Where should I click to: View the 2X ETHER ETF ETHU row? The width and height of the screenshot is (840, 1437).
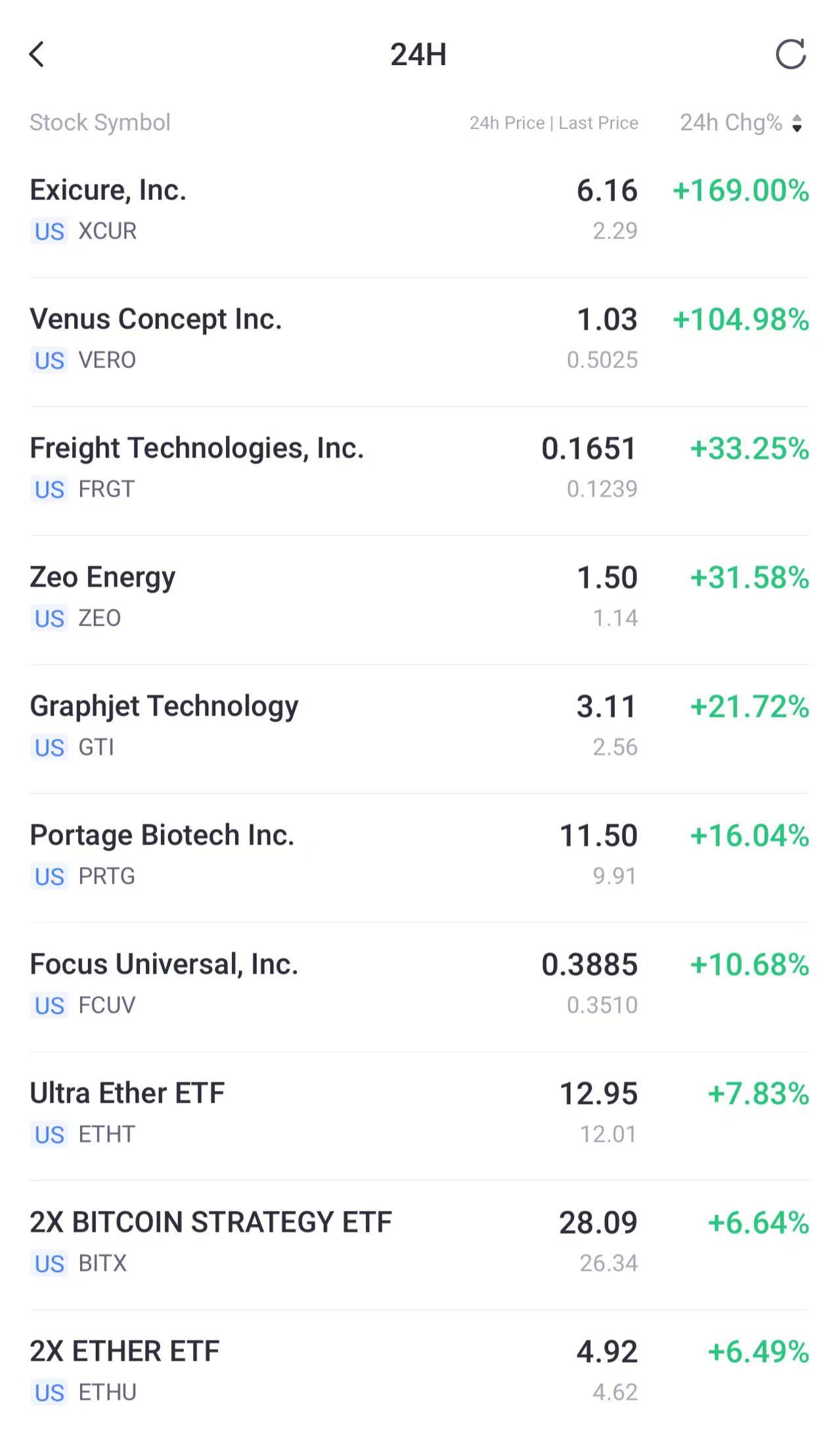click(x=419, y=1371)
